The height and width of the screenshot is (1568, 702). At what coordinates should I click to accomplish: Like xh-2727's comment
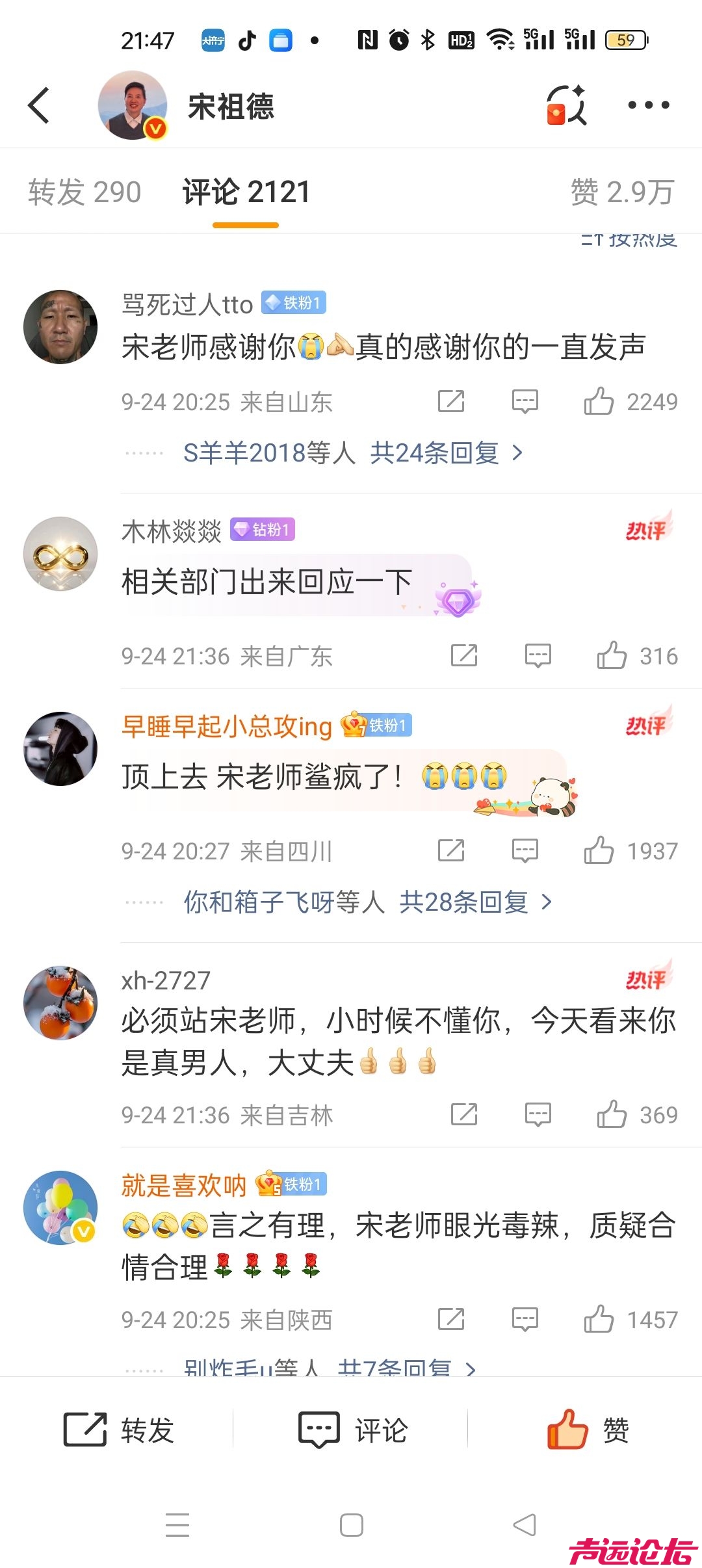pos(612,1115)
